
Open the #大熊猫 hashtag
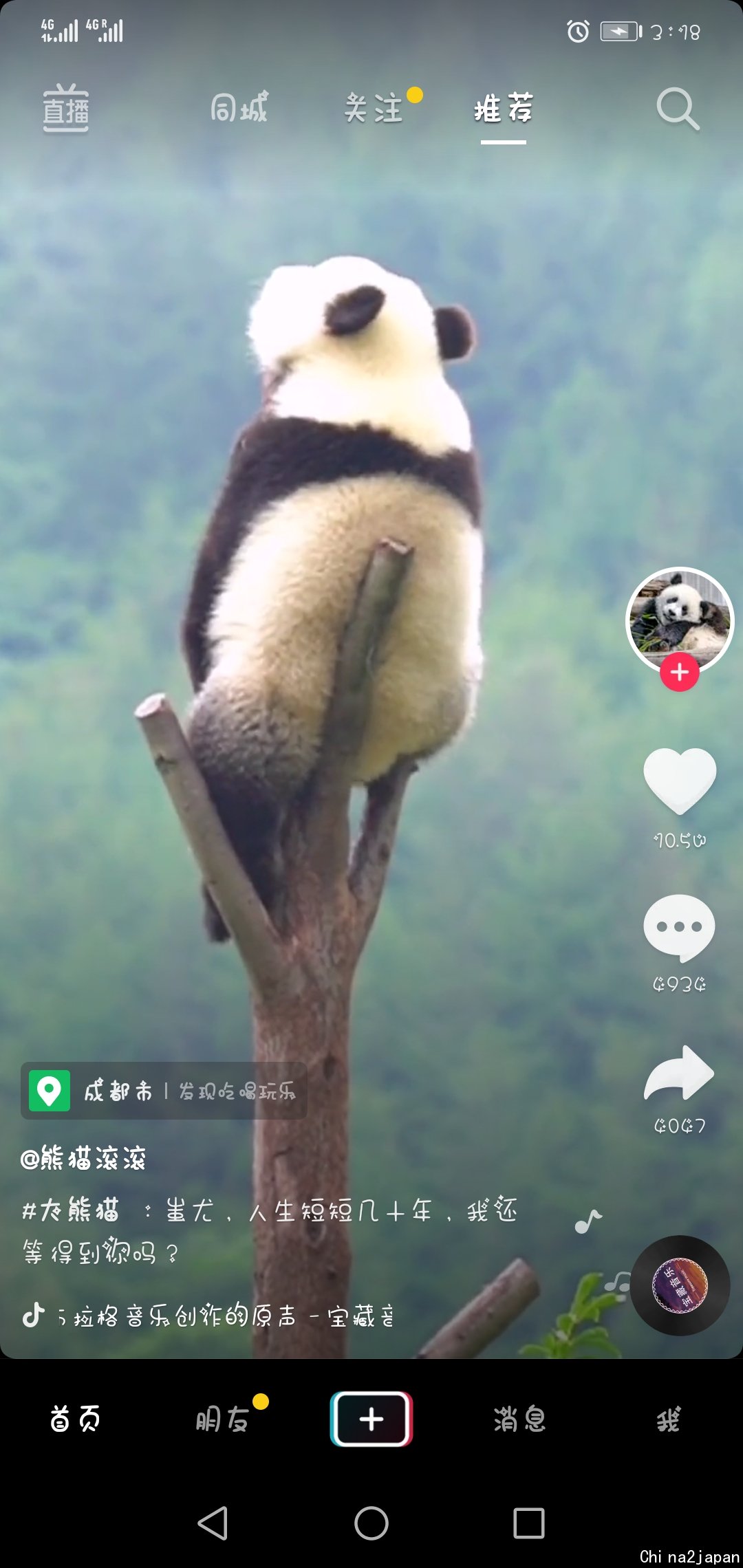(x=72, y=1210)
